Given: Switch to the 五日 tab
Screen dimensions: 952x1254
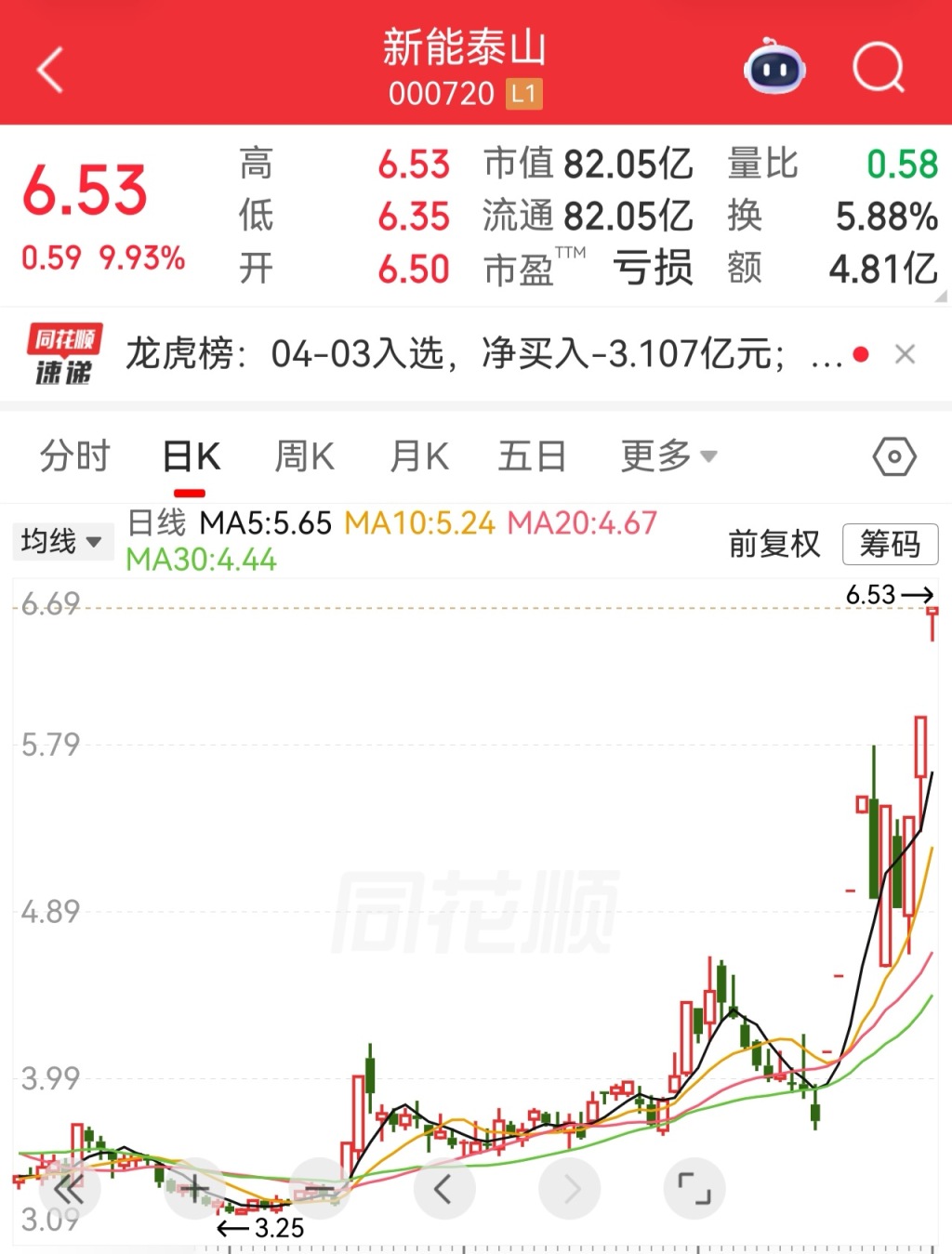Looking at the screenshot, I should pyautogui.click(x=531, y=456).
